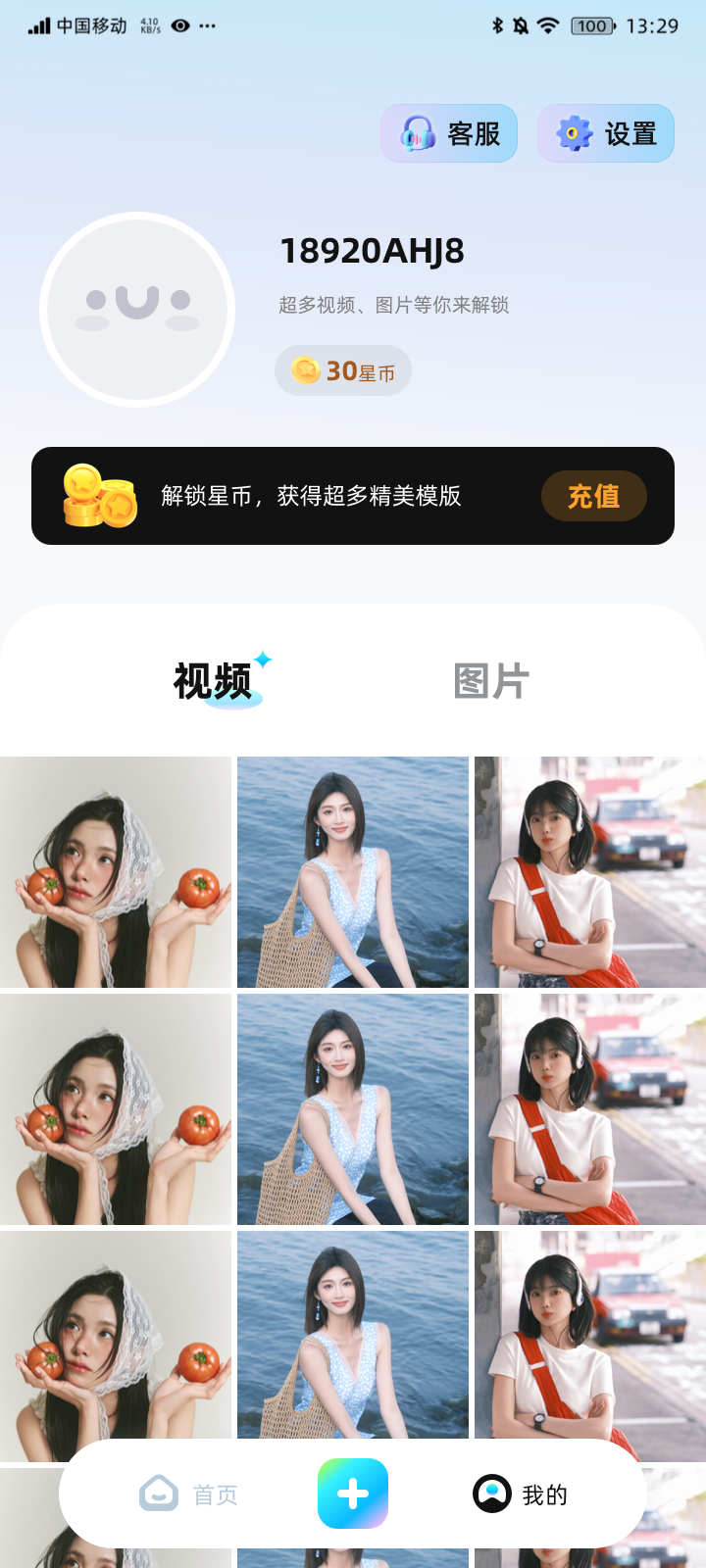Open second-row video of girl with tomatoes

click(x=116, y=1109)
